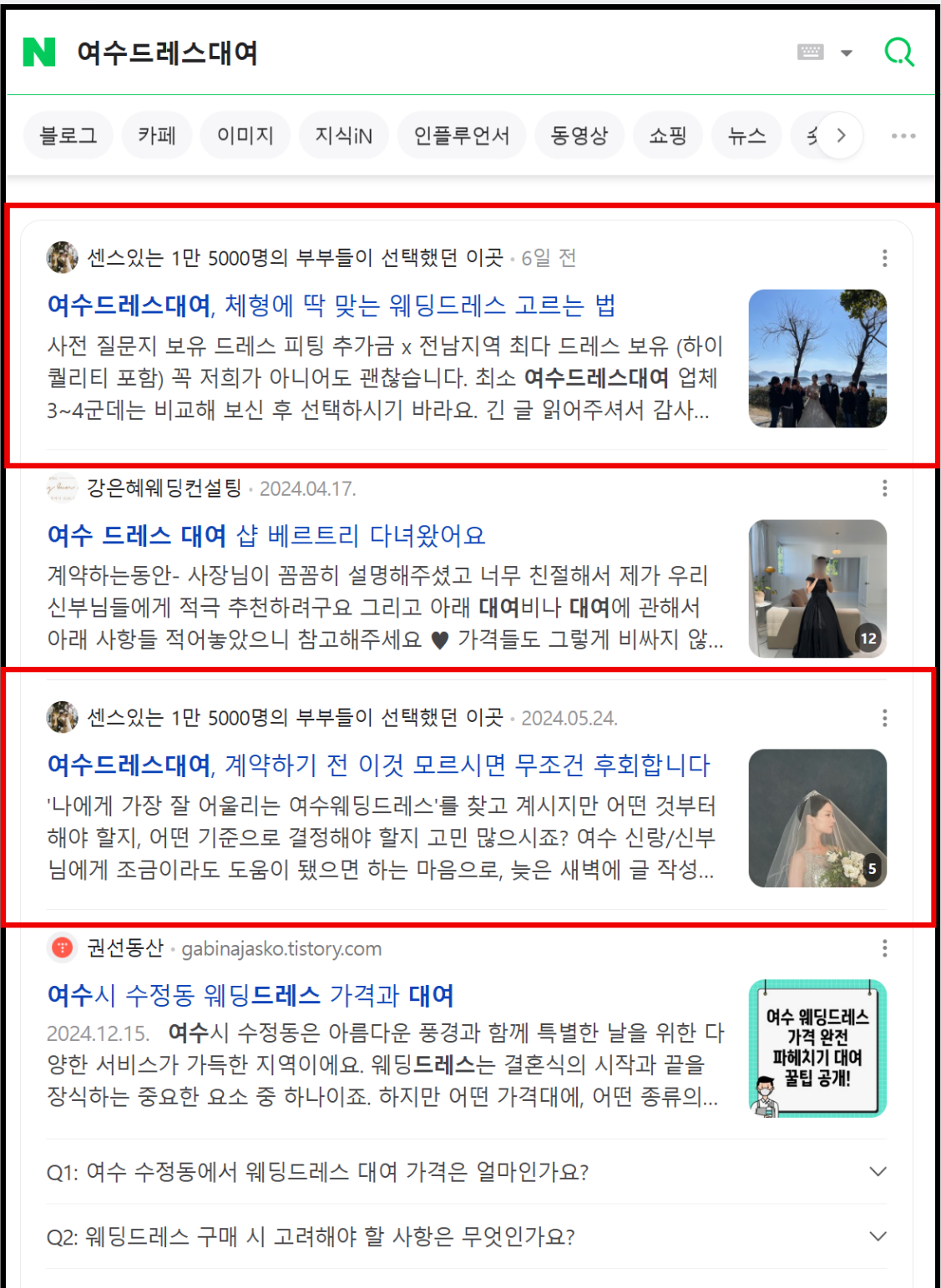
Task: Switch to the 인플루언서 tab
Action: [x=461, y=135]
